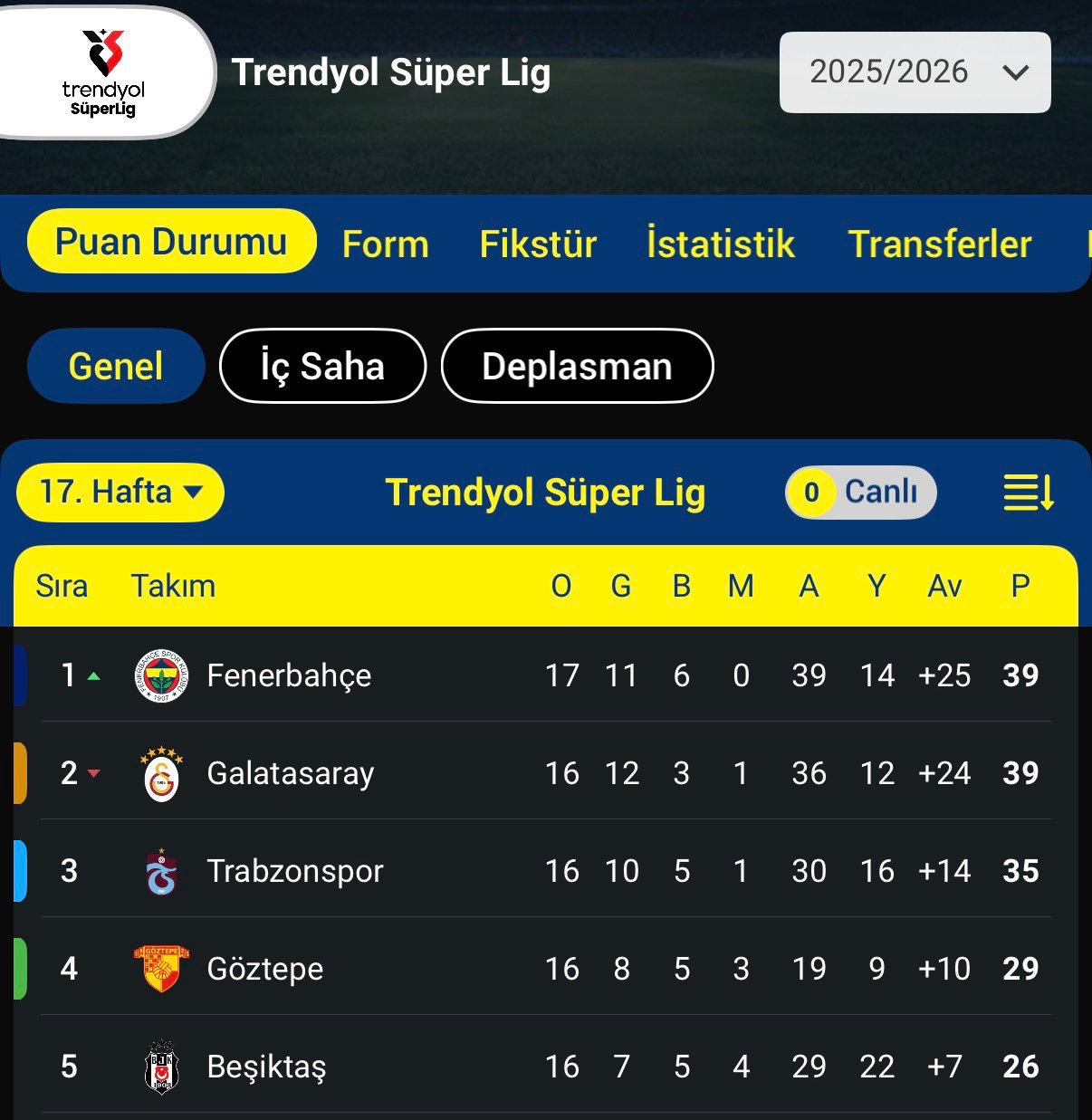The image size is (1092, 1120).
Task: View the Transferler tab
Action: (x=939, y=244)
